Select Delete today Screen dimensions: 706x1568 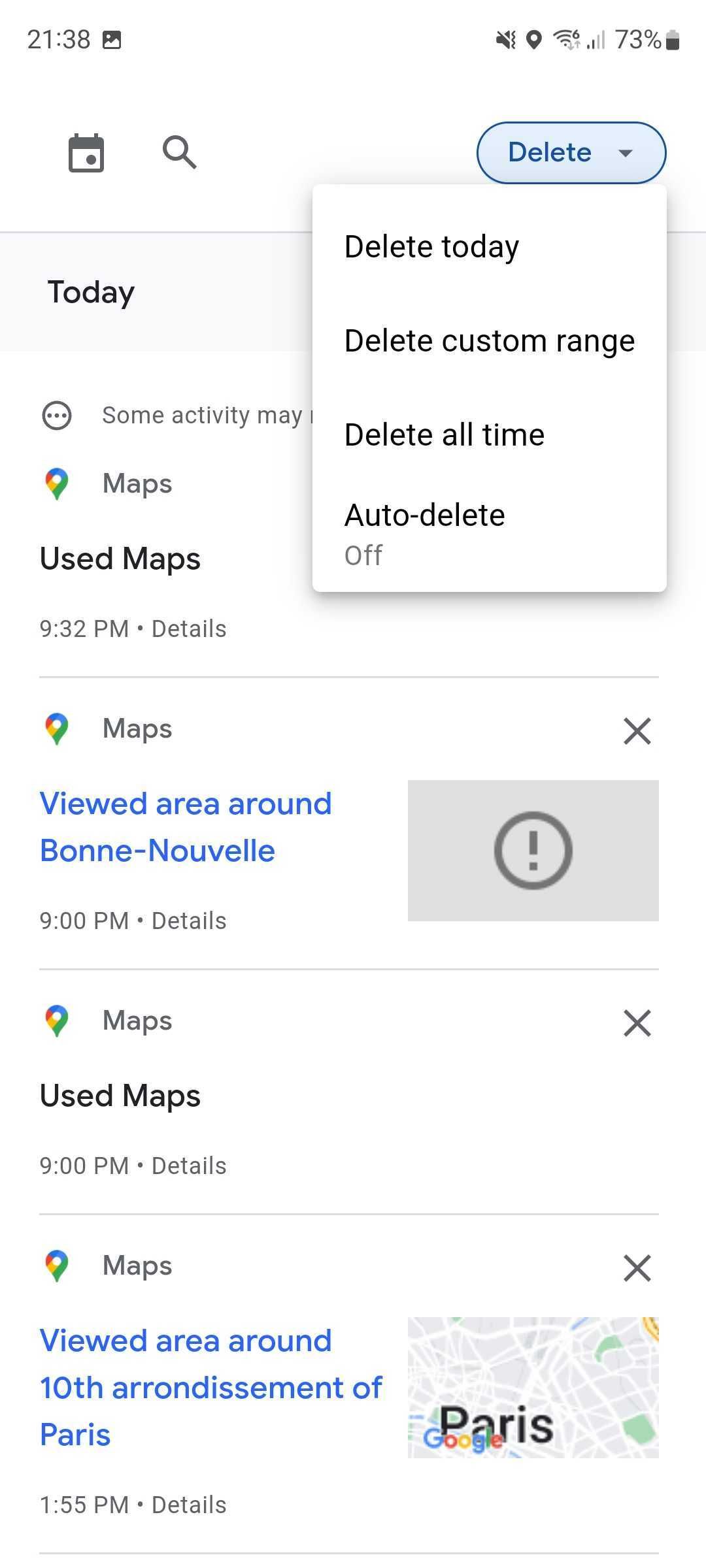pos(431,247)
